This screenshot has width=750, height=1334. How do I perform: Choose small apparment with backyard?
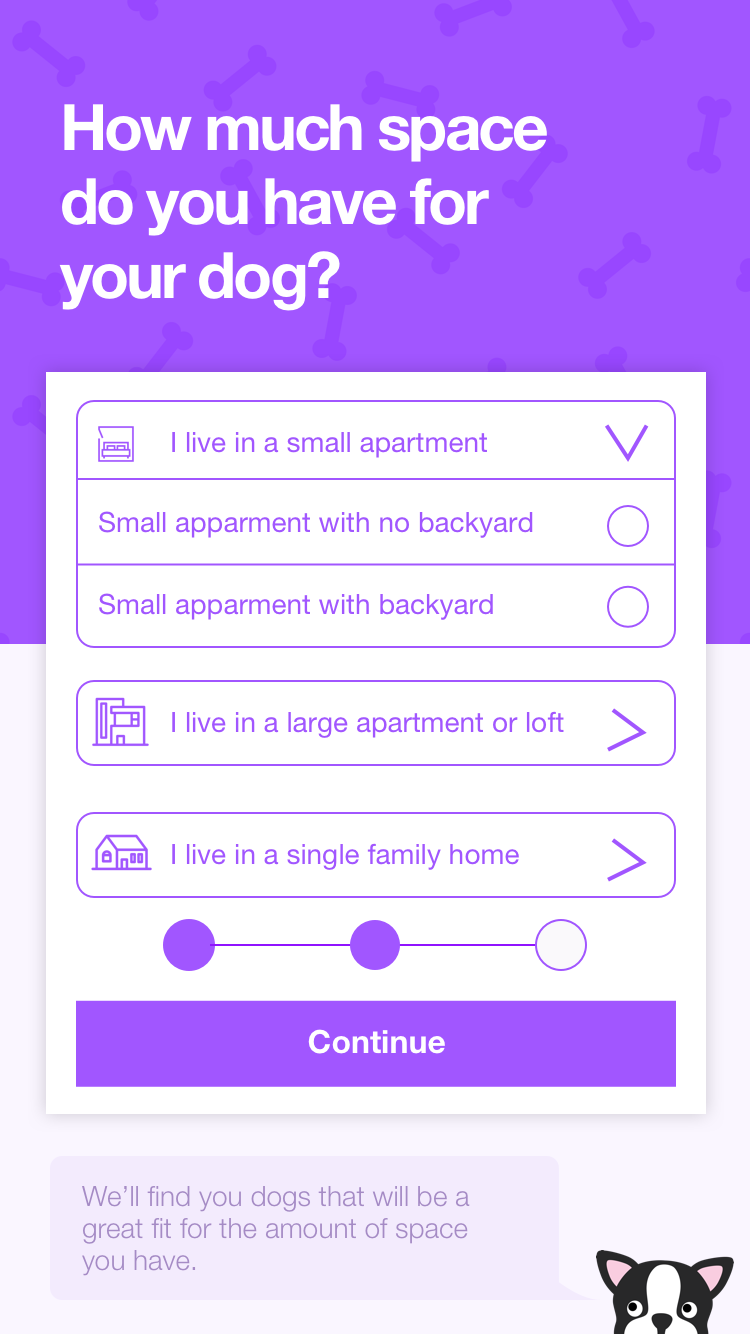click(628, 607)
